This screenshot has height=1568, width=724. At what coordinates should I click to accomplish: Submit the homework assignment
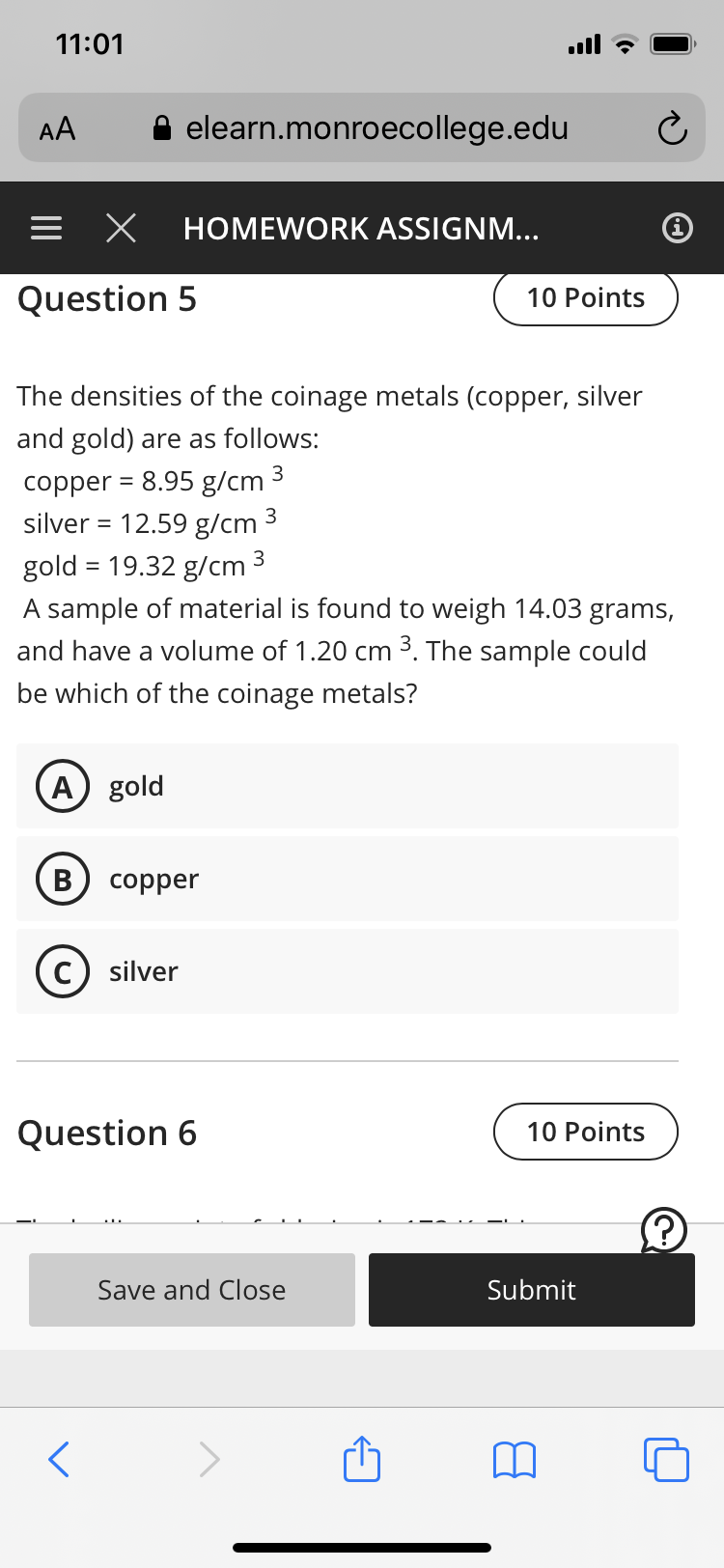[x=532, y=1290]
